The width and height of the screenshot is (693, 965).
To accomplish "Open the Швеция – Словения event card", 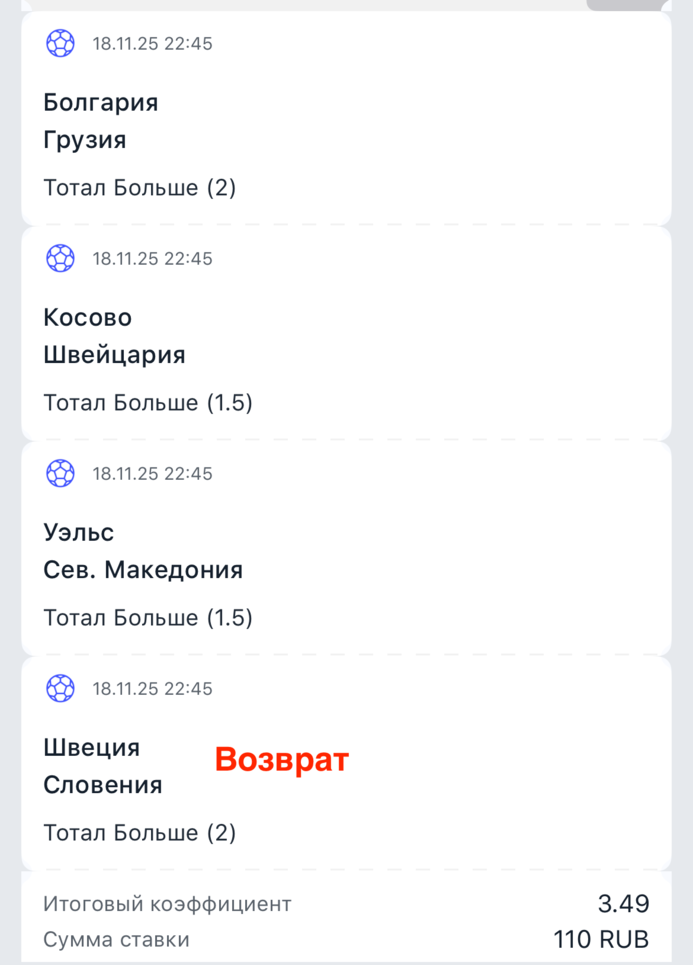I will (346, 765).
